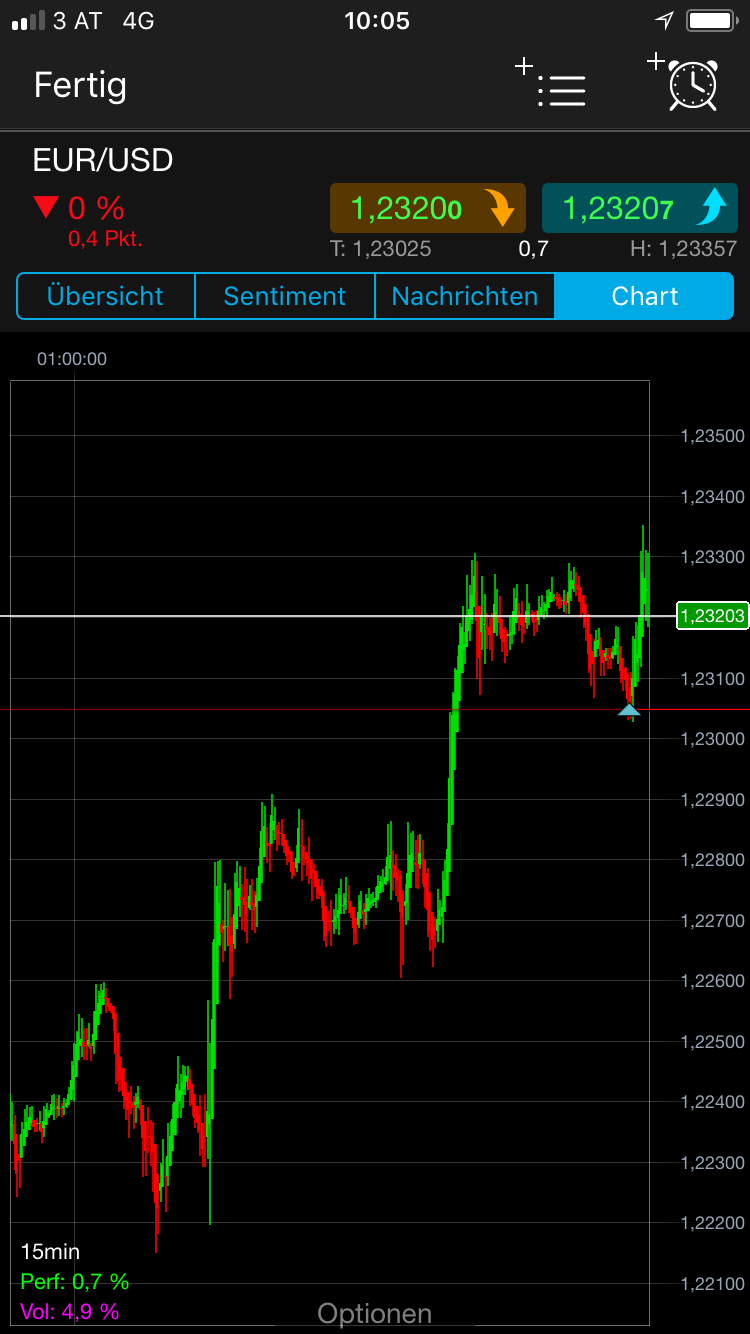Tap the teal buy price 1,23207
This screenshot has width=750, height=1334.
(640, 208)
